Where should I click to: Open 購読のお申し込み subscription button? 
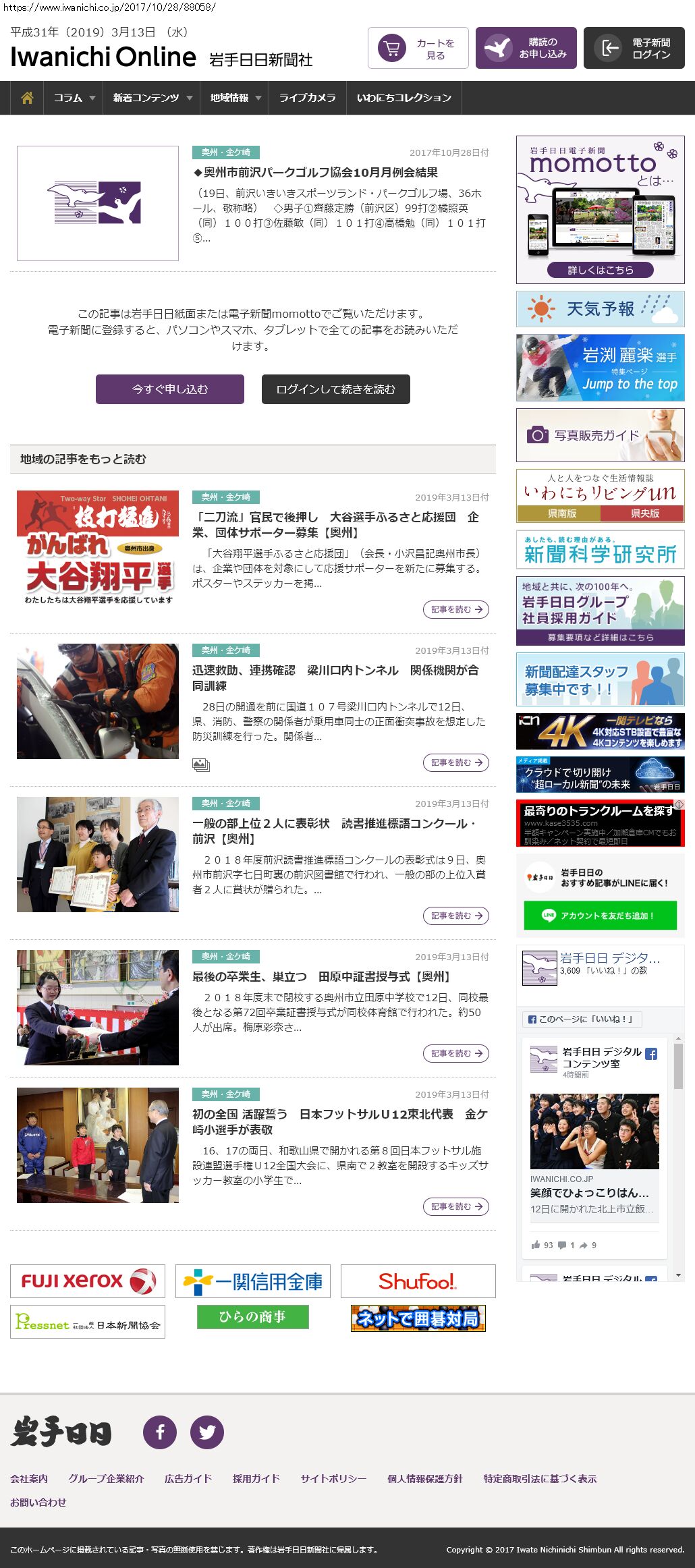coord(526,48)
